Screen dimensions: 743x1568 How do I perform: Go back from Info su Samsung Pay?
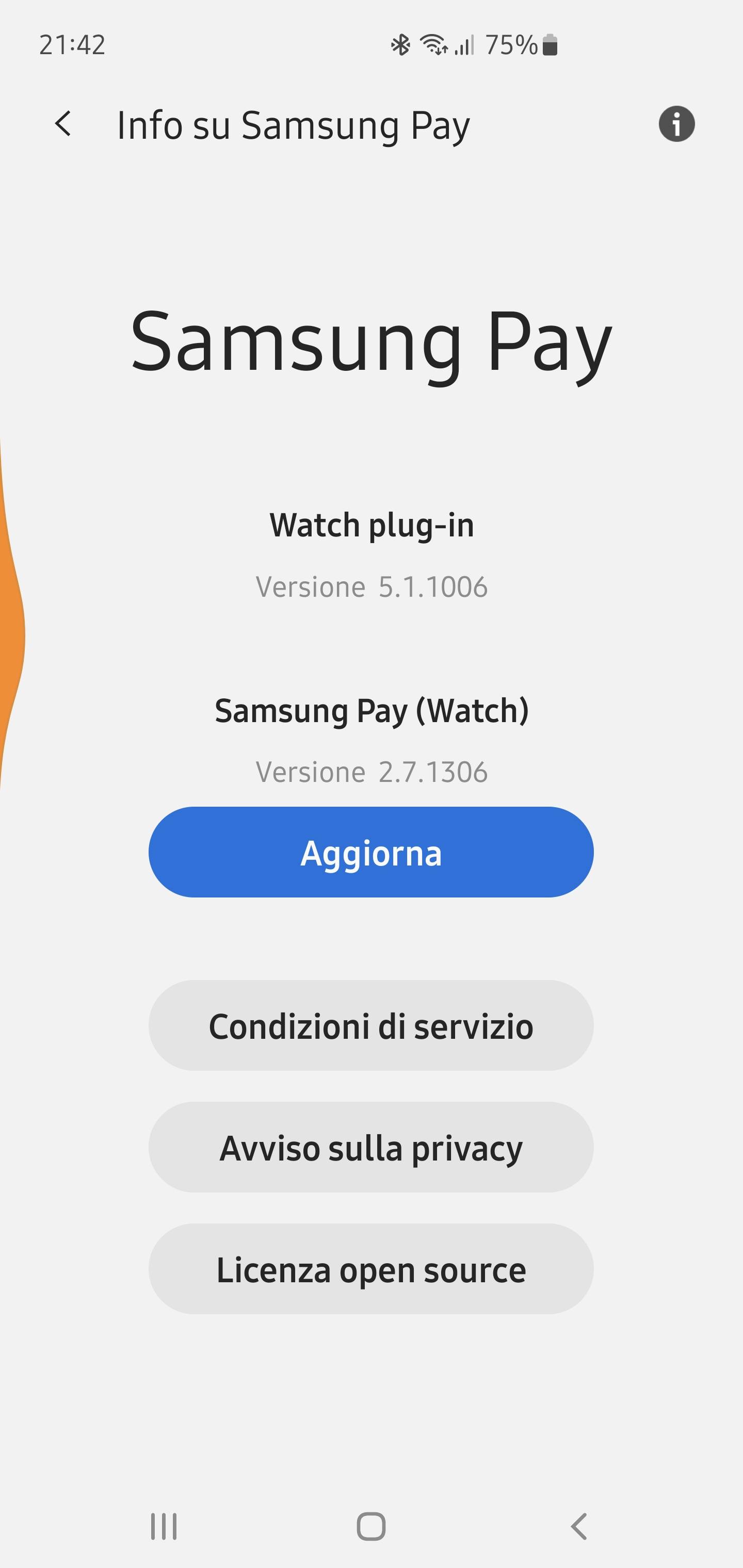(x=63, y=124)
